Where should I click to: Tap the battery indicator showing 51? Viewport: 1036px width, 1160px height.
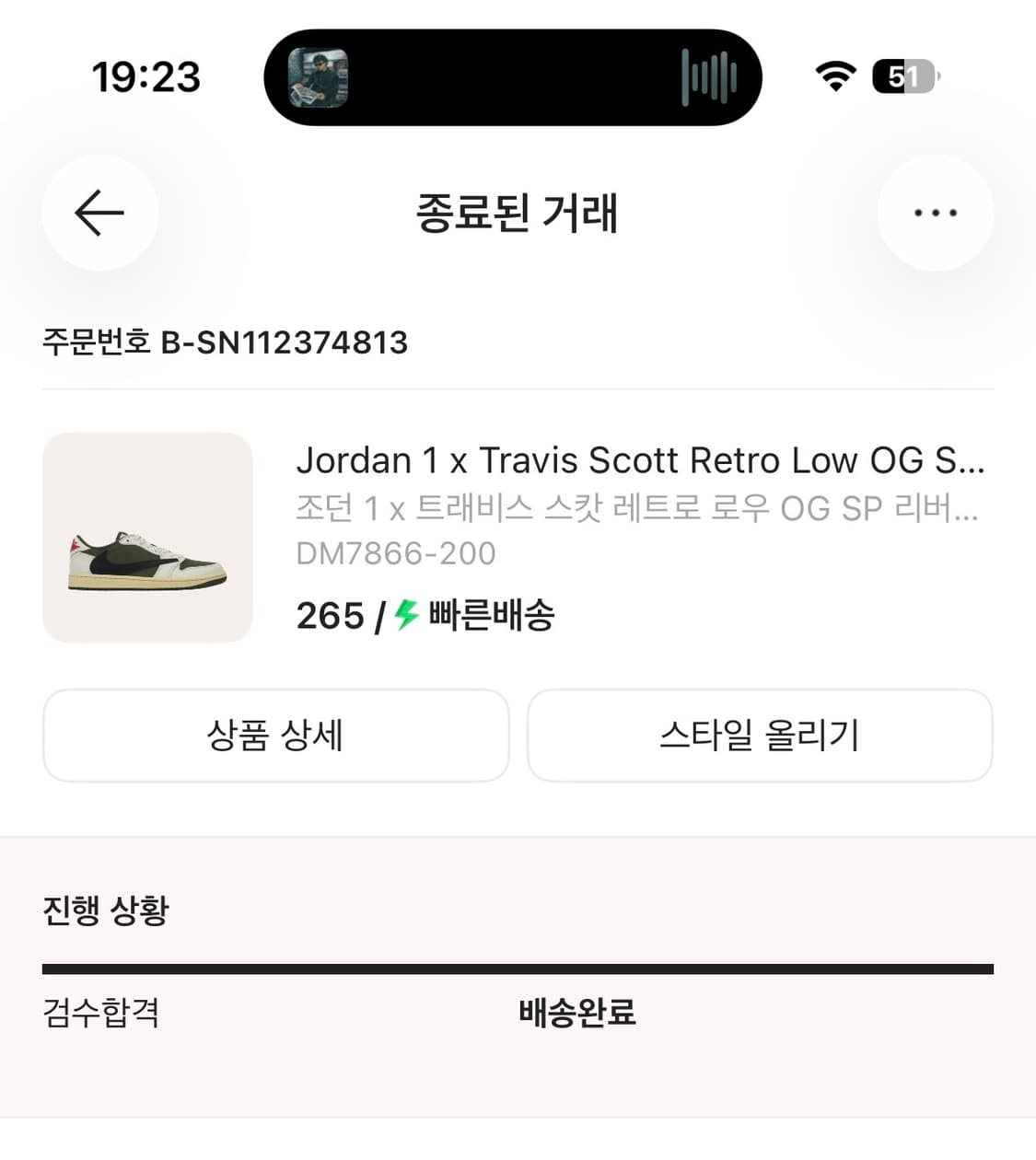pyautogui.click(x=903, y=77)
